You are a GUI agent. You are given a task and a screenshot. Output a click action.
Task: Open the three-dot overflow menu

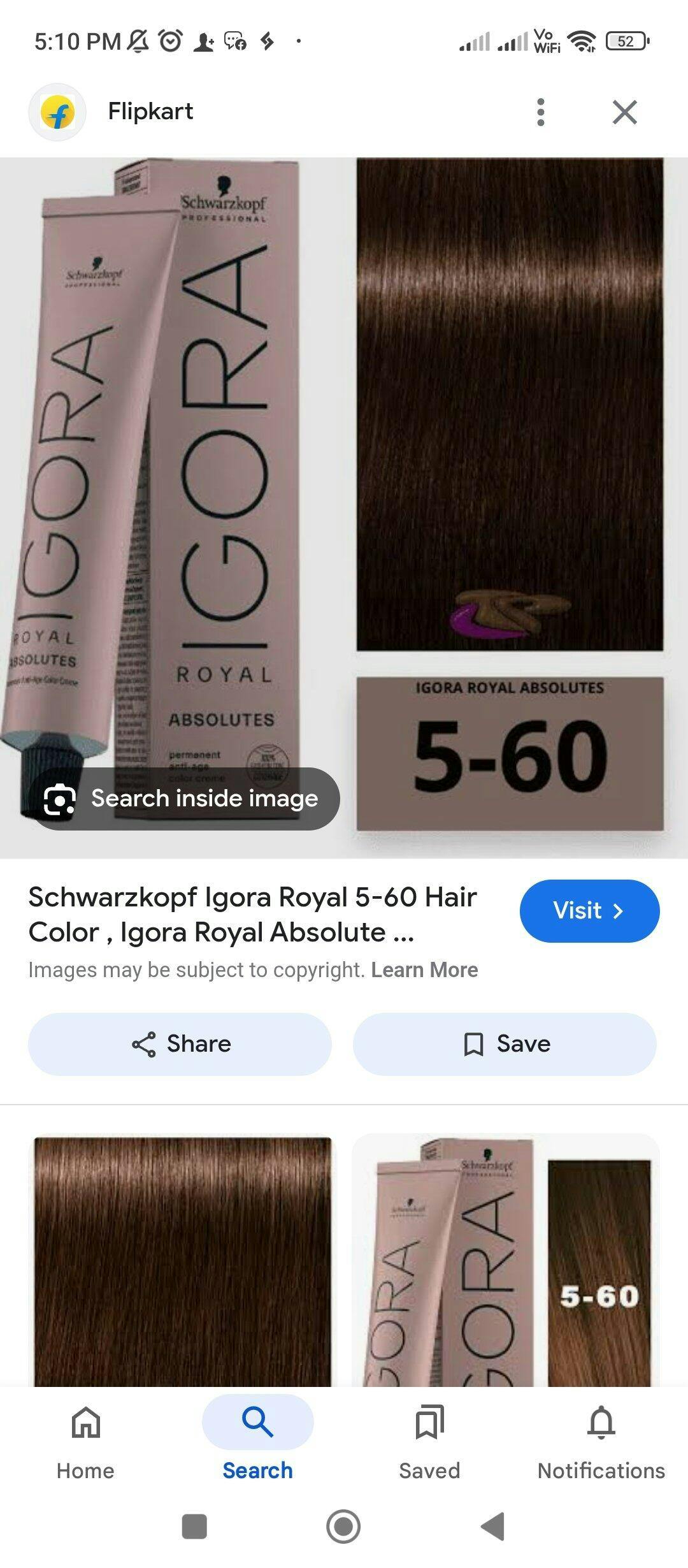tap(540, 112)
